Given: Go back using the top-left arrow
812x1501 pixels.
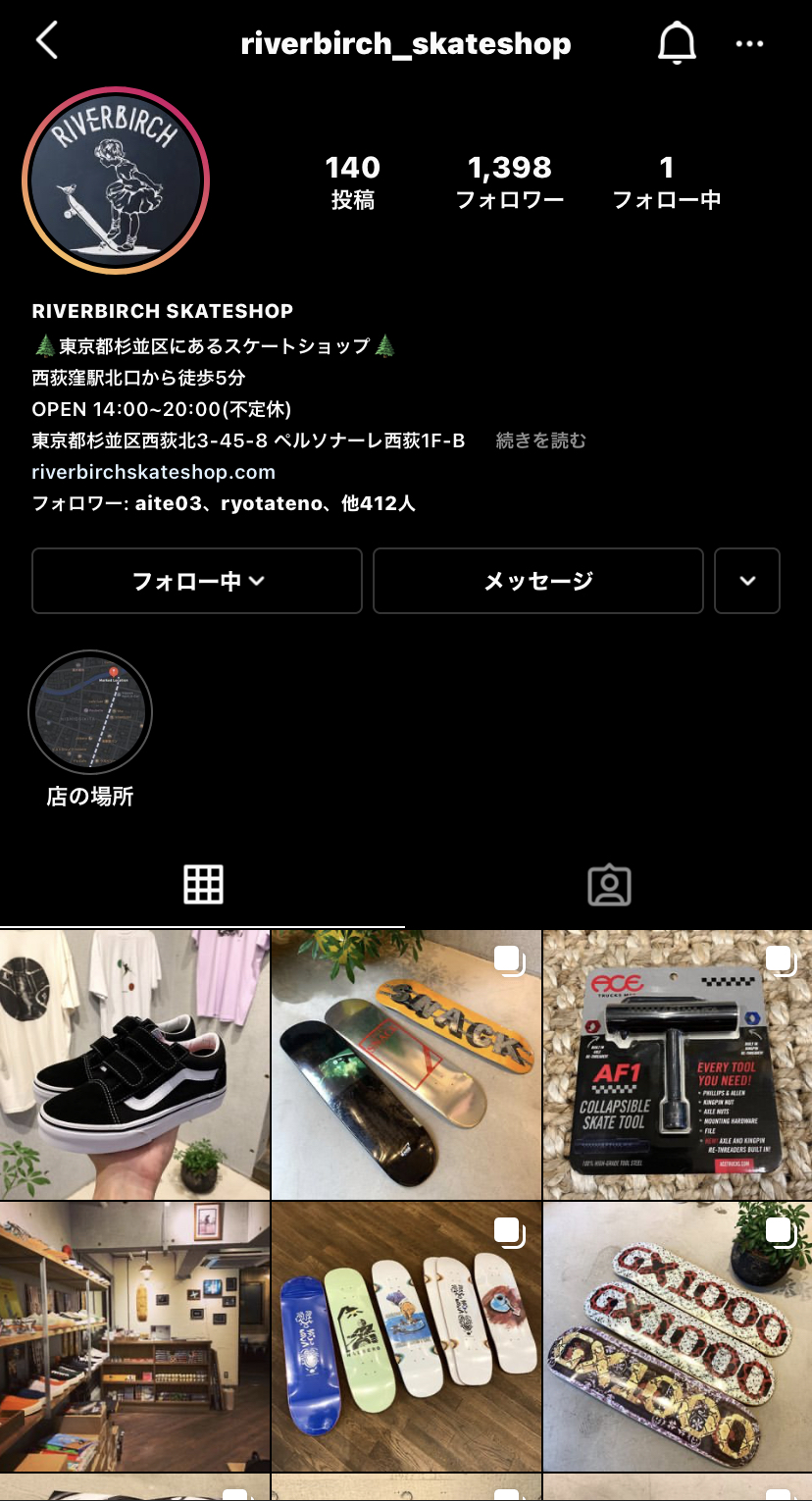Looking at the screenshot, I should [47, 43].
